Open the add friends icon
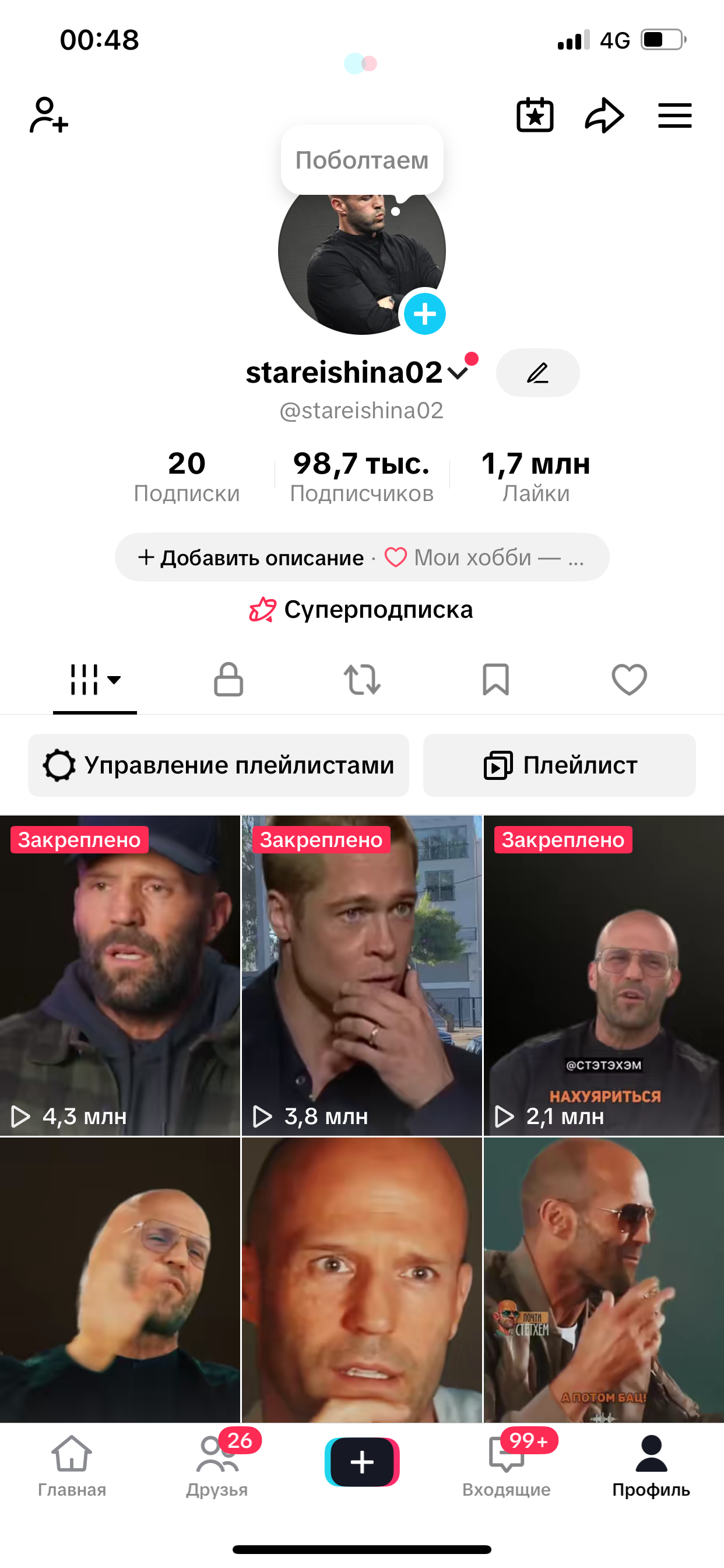Screen dimensions: 724x1568 pos(47,116)
